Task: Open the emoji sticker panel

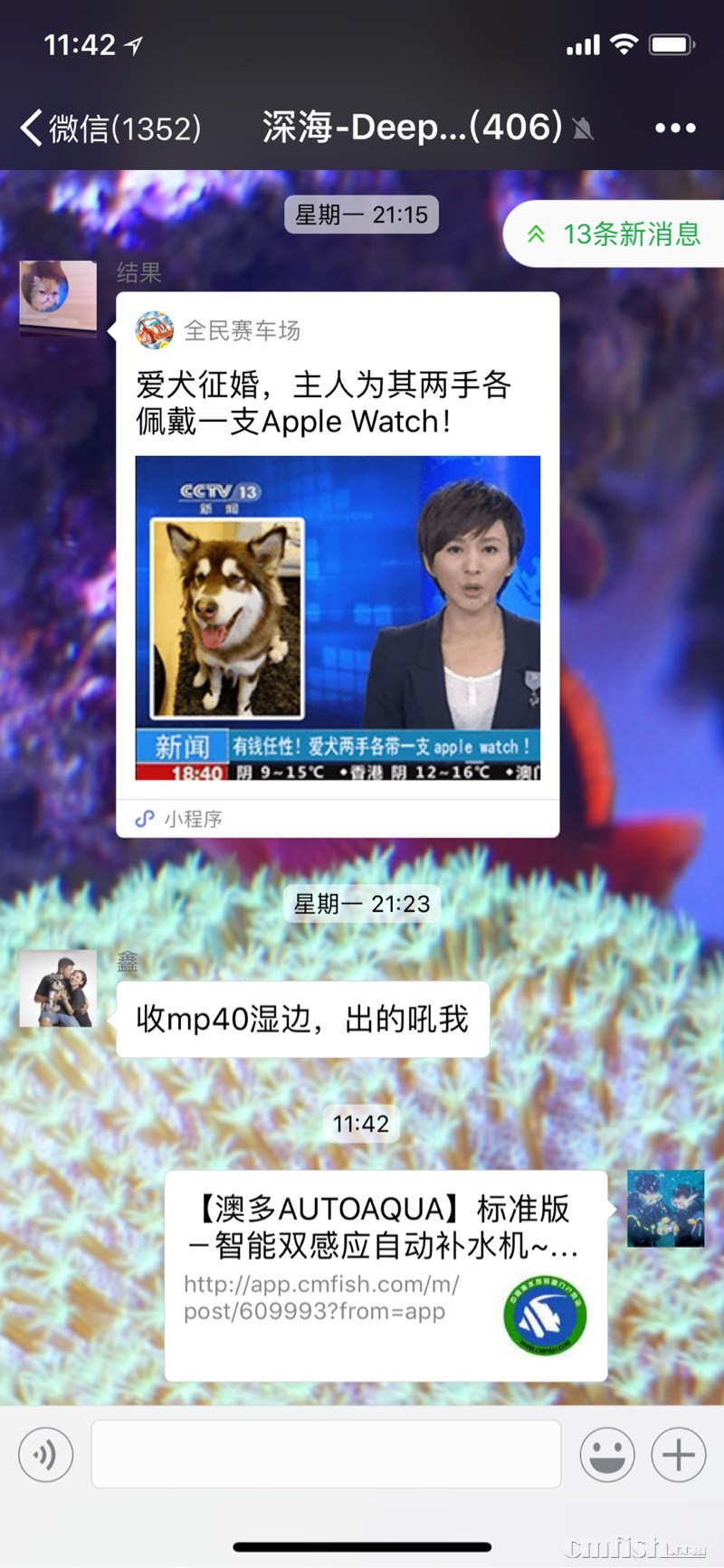Action: (606, 1454)
